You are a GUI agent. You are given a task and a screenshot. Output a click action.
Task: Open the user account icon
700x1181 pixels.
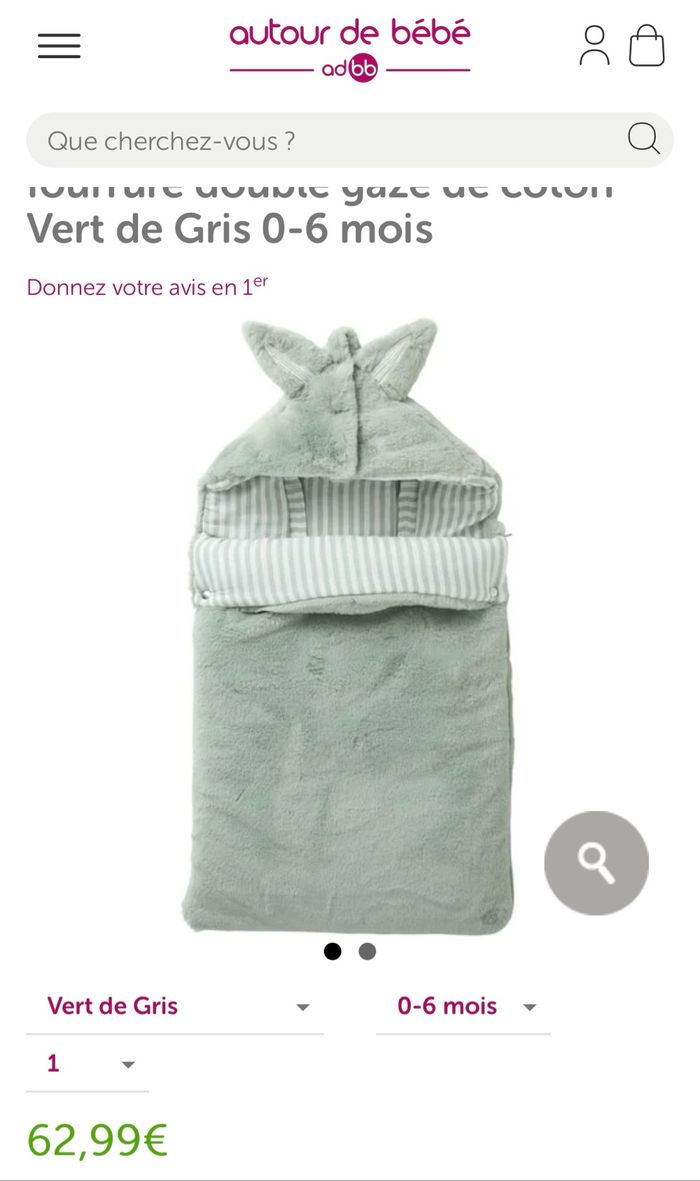(594, 46)
